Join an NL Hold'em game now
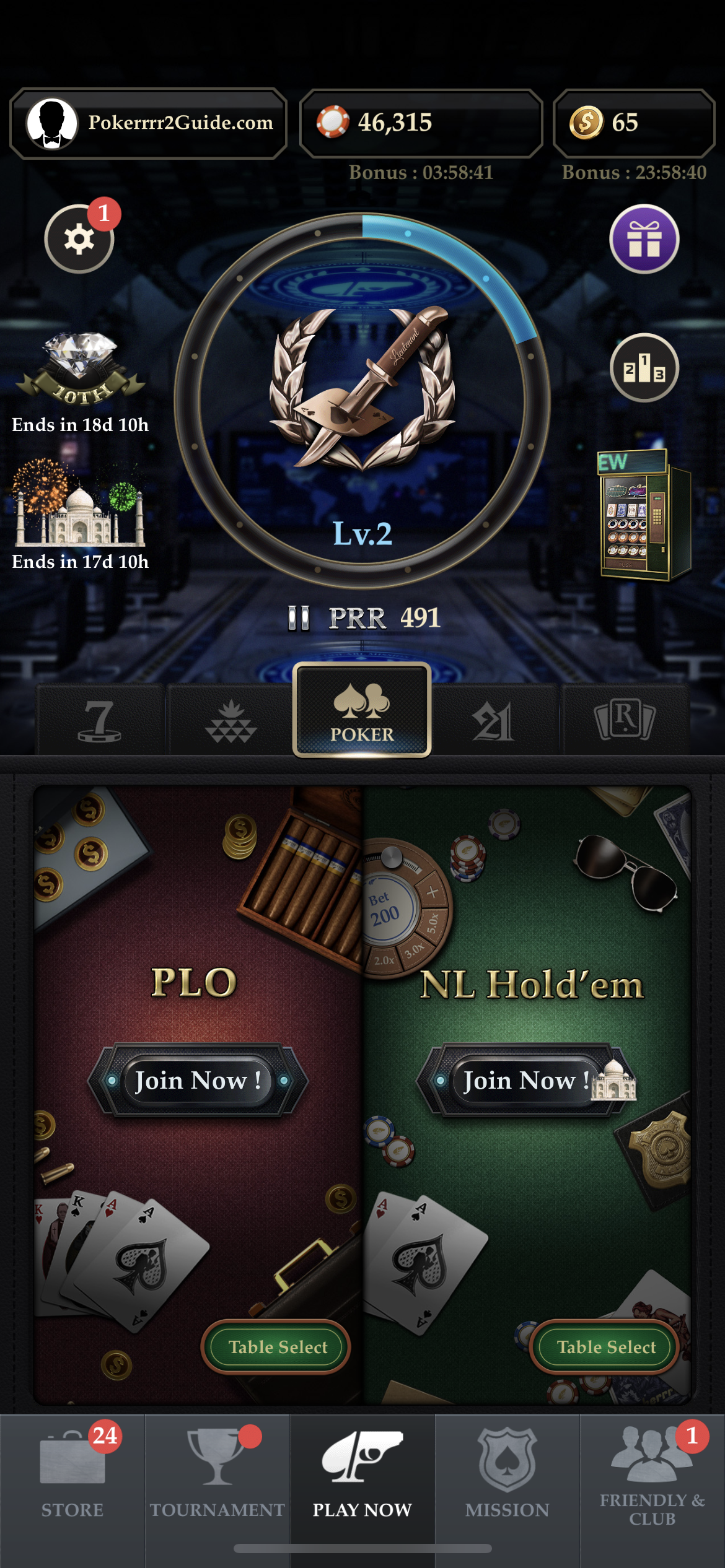The image size is (725, 1568). [x=525, y=1081]
